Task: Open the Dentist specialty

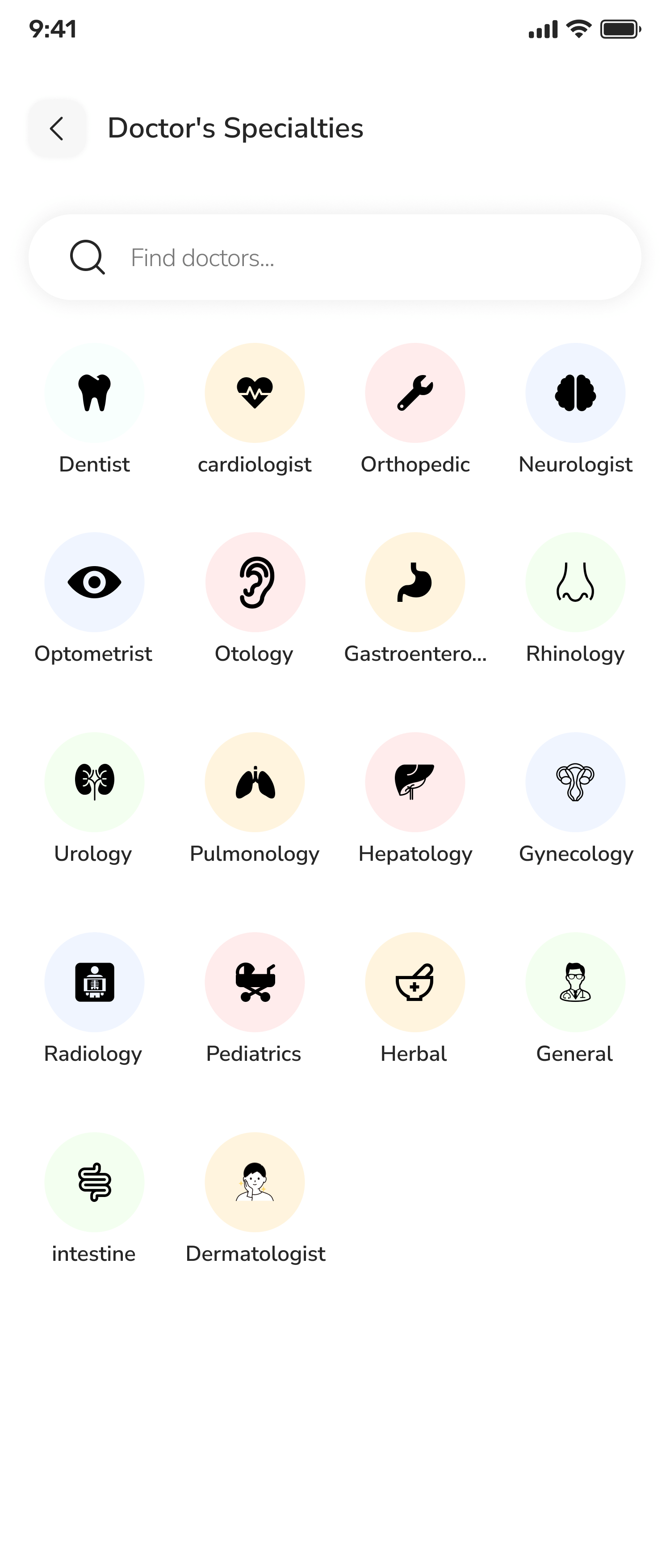Action: [94, 393]
